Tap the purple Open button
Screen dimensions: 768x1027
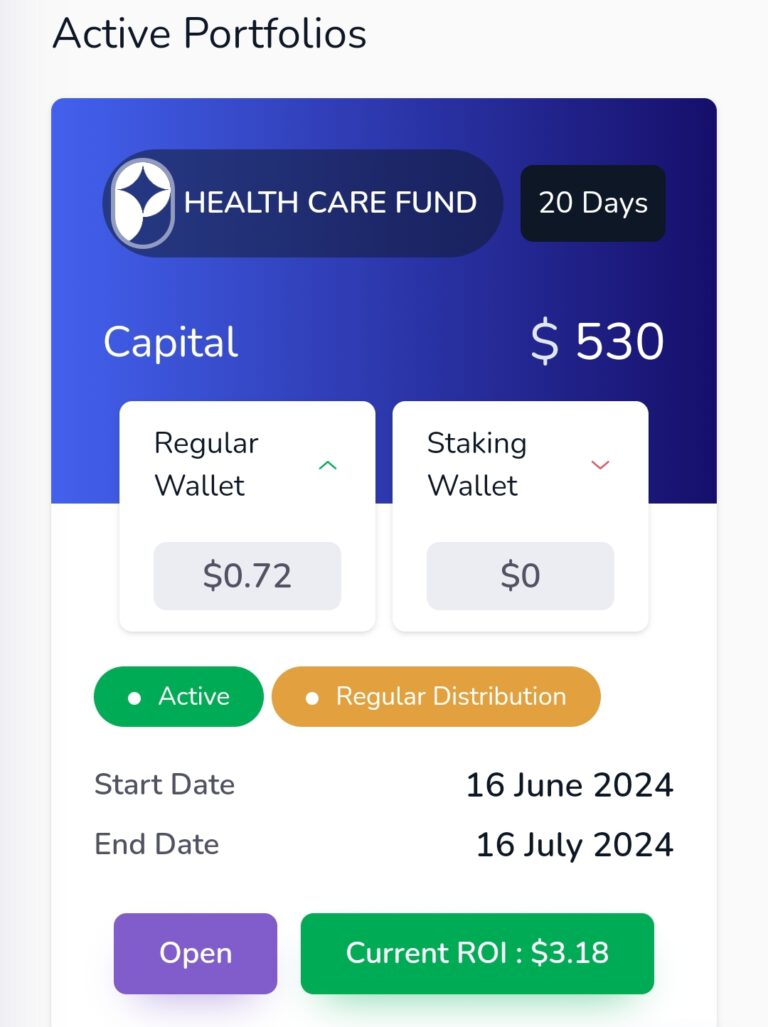click(195, 953)
